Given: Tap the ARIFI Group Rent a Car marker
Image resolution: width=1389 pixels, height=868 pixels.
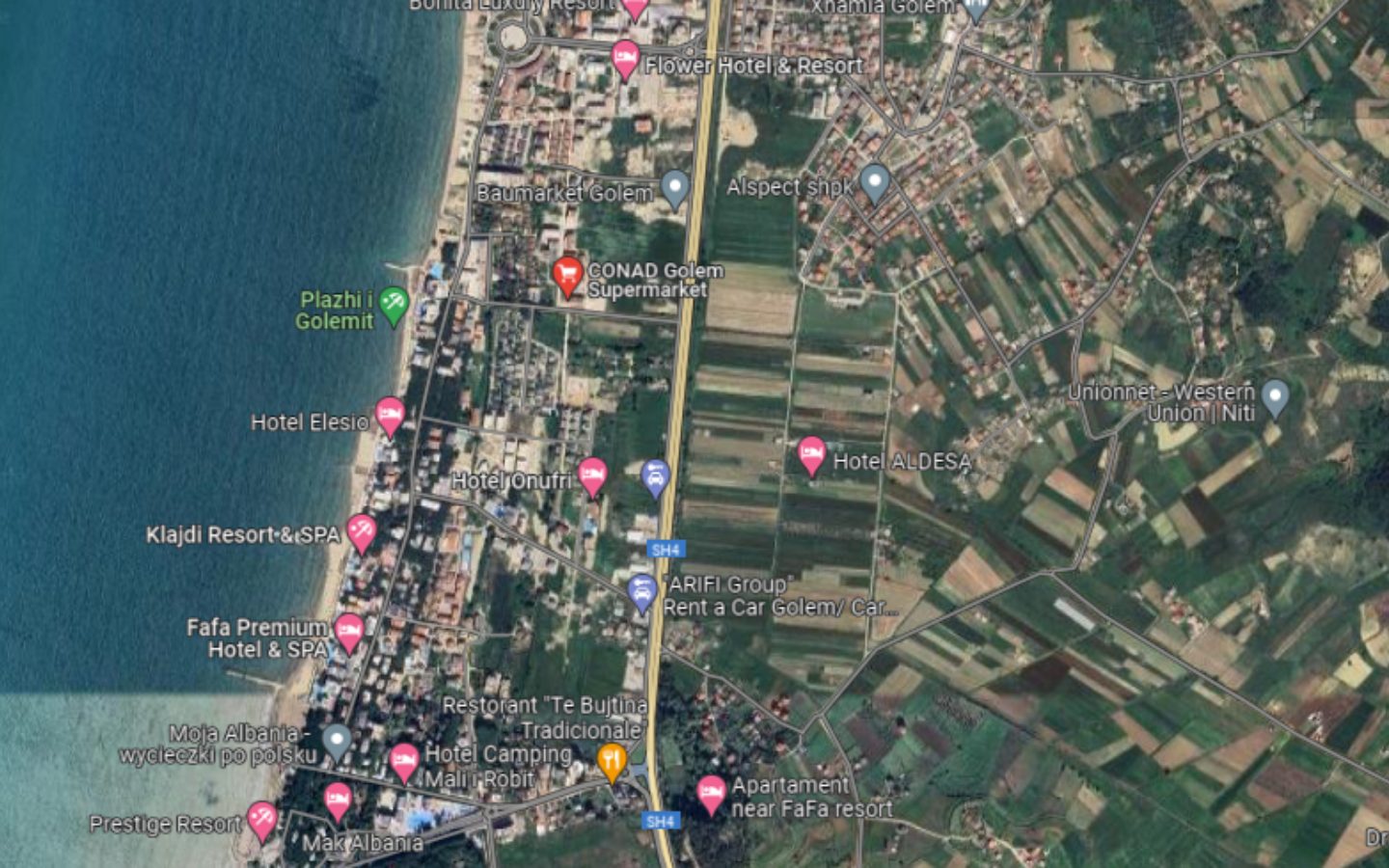Looking at the screenshot, I should 641,590.
